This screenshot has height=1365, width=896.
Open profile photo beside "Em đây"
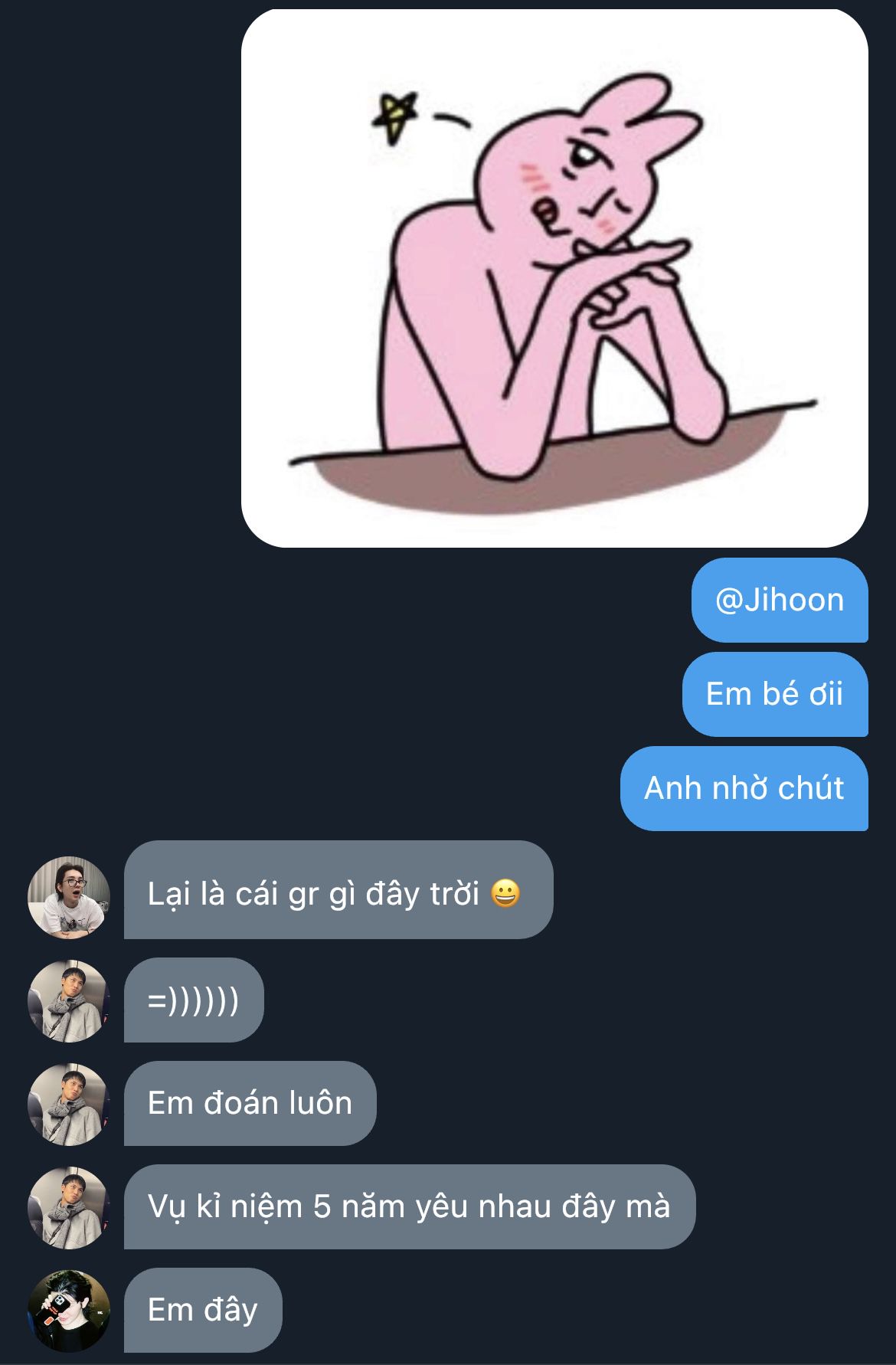point(69,1311)
